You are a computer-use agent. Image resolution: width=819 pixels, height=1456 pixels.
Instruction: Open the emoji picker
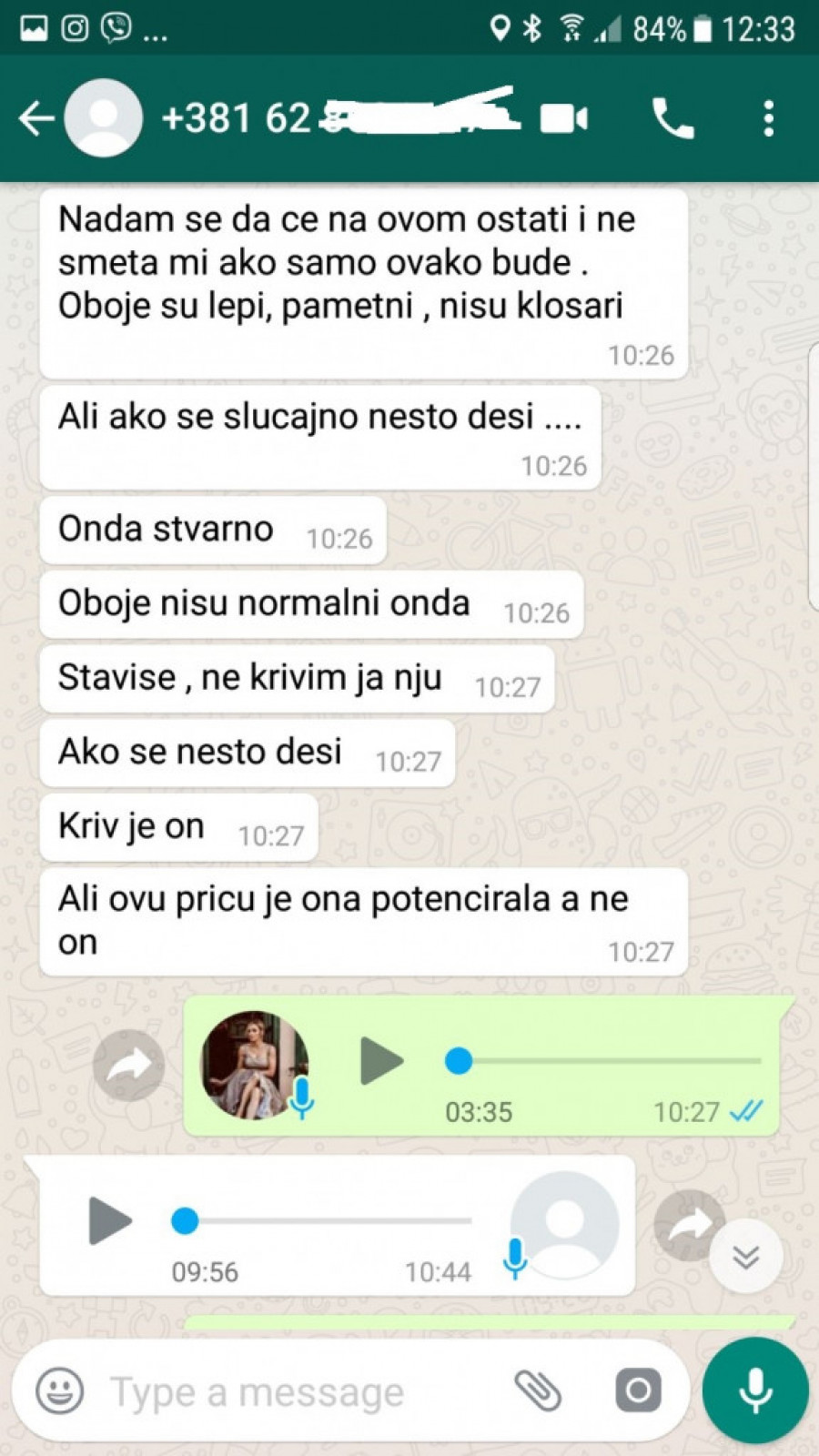[60, 1391]
